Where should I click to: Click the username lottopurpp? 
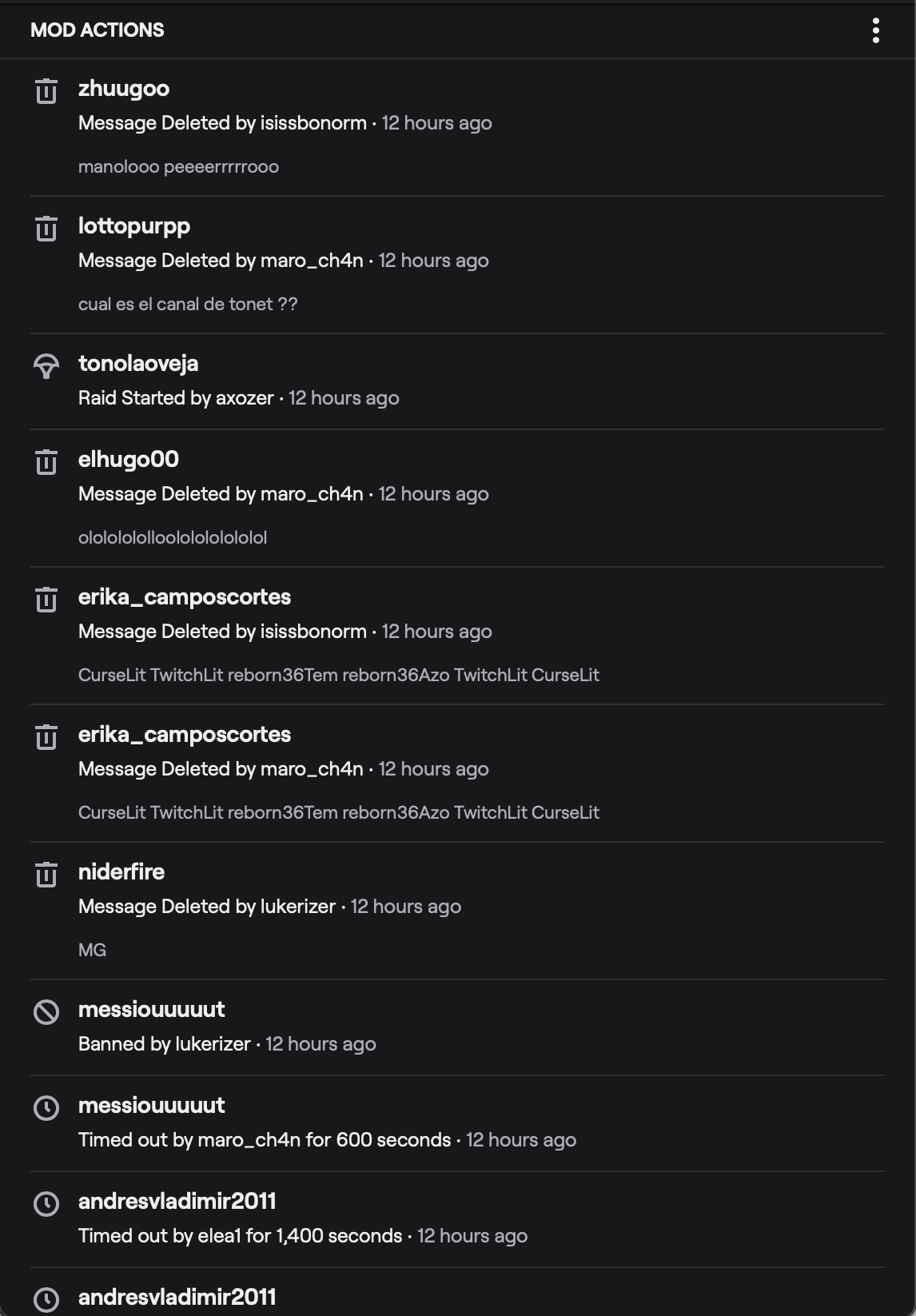point(134,226)
